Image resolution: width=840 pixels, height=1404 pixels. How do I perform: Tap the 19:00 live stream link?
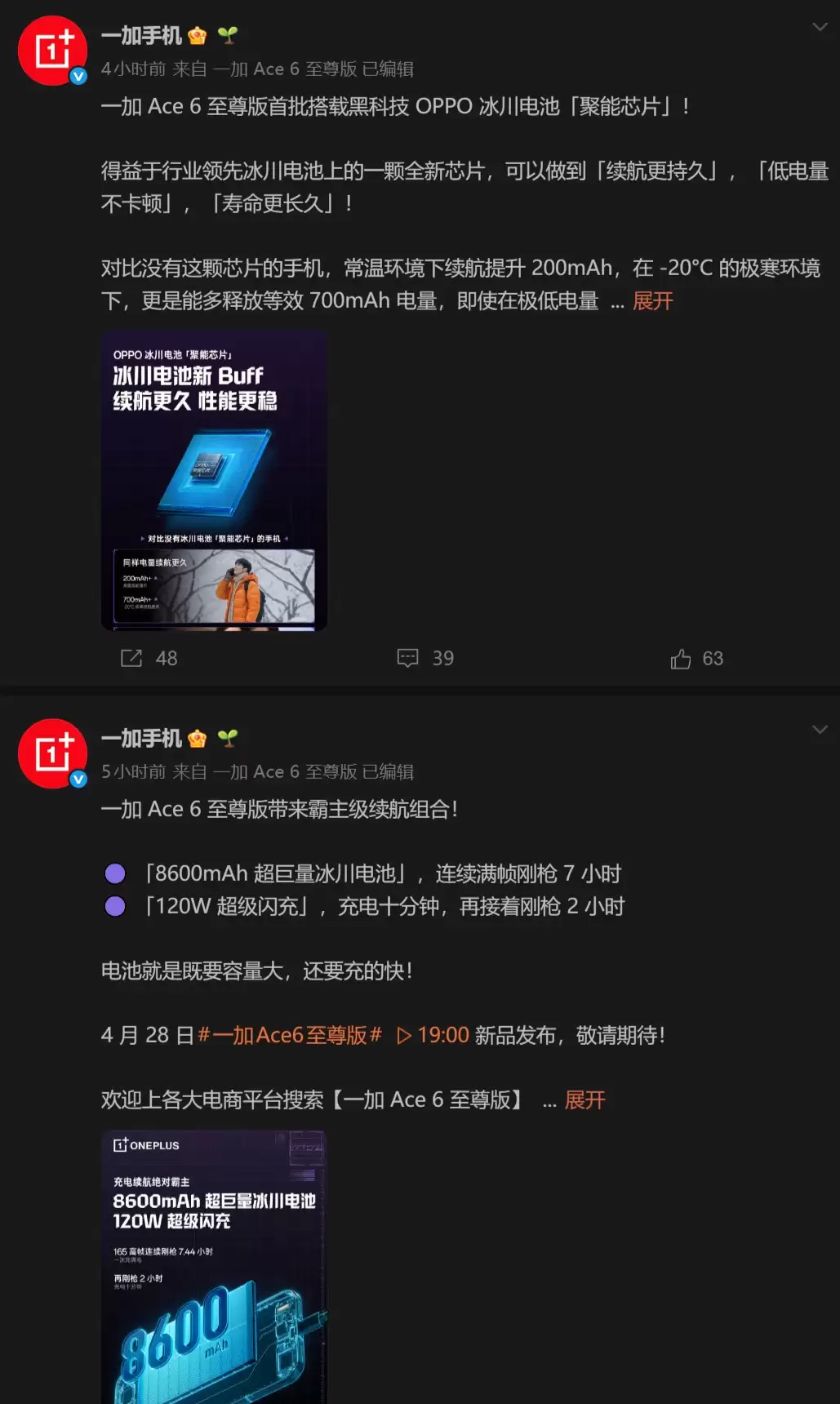pyautogui.click(x=433, y=1035)
